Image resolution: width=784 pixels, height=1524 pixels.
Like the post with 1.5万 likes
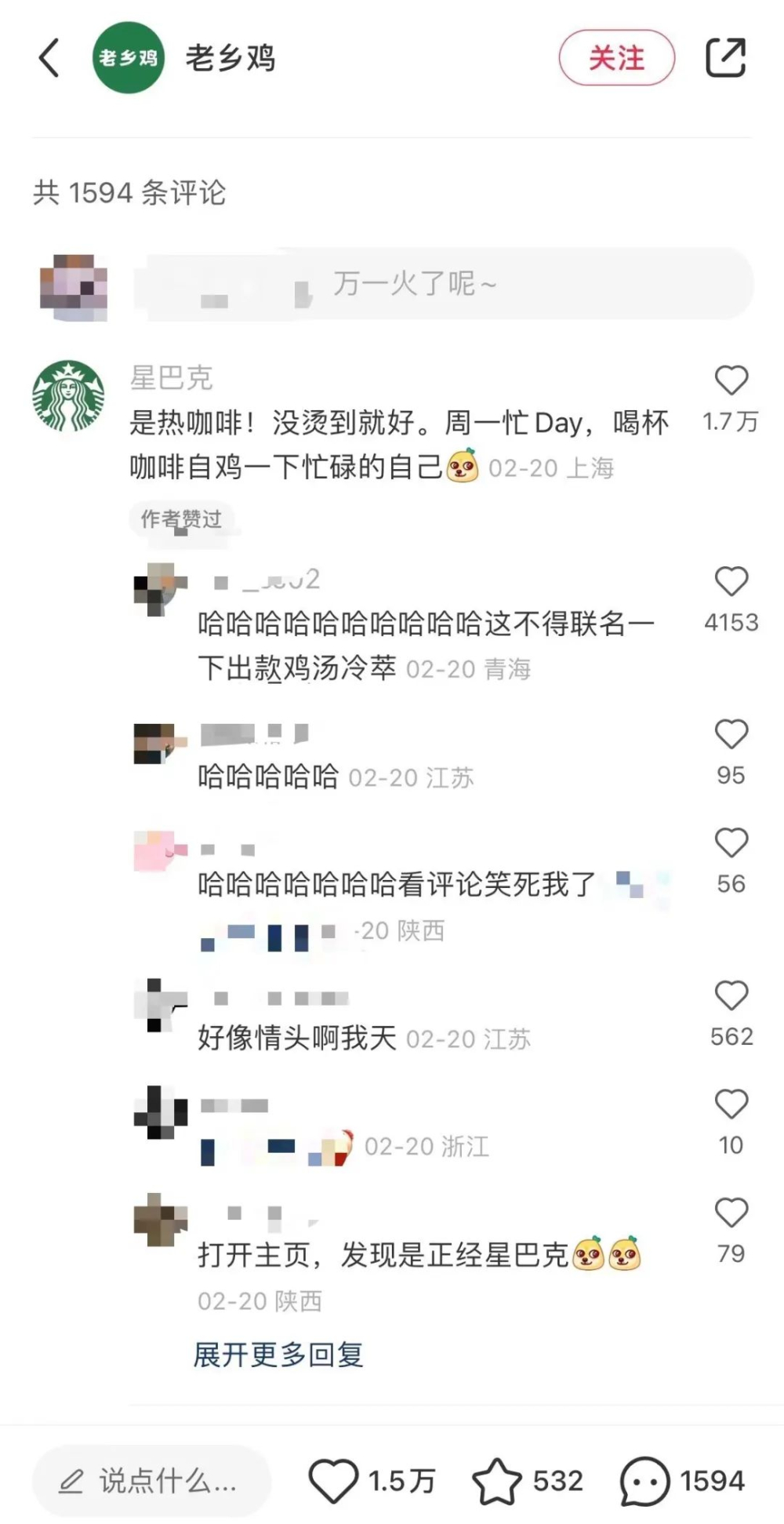pyautogui.click(x=333, y=1481)
